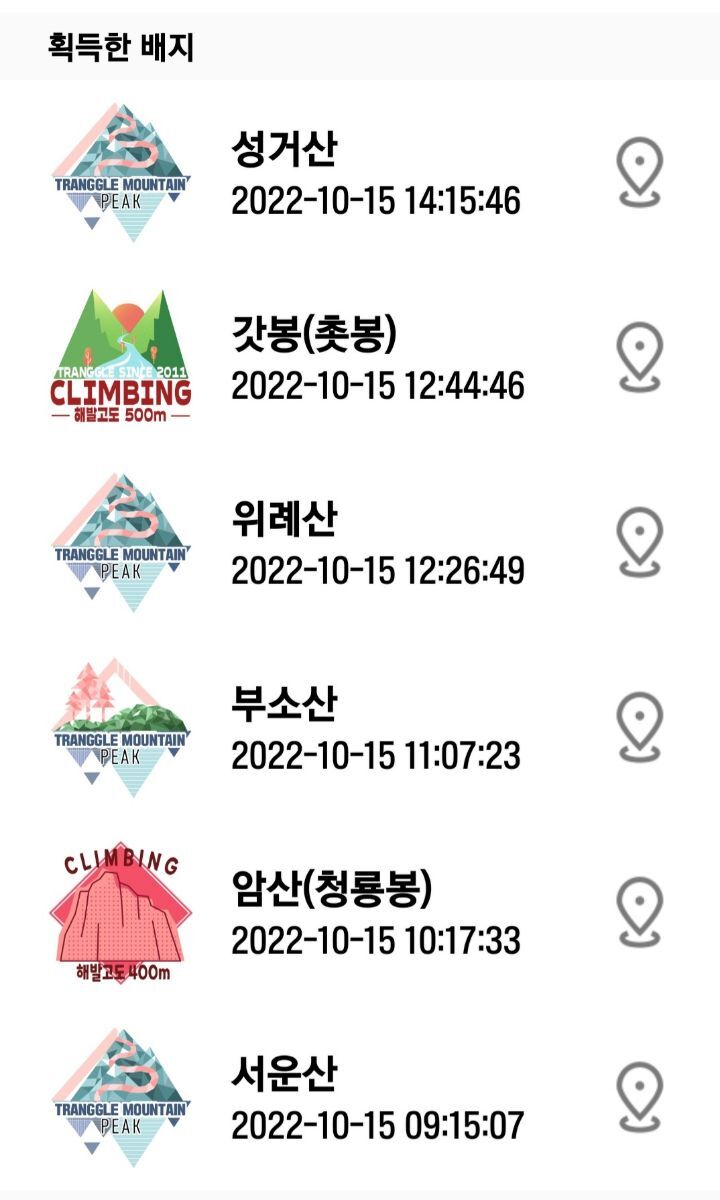Image resolution: width=720 pixels, height=1200 pixels.
Task: Open the map pin for 성거산
Action: [x=639, y=173]
